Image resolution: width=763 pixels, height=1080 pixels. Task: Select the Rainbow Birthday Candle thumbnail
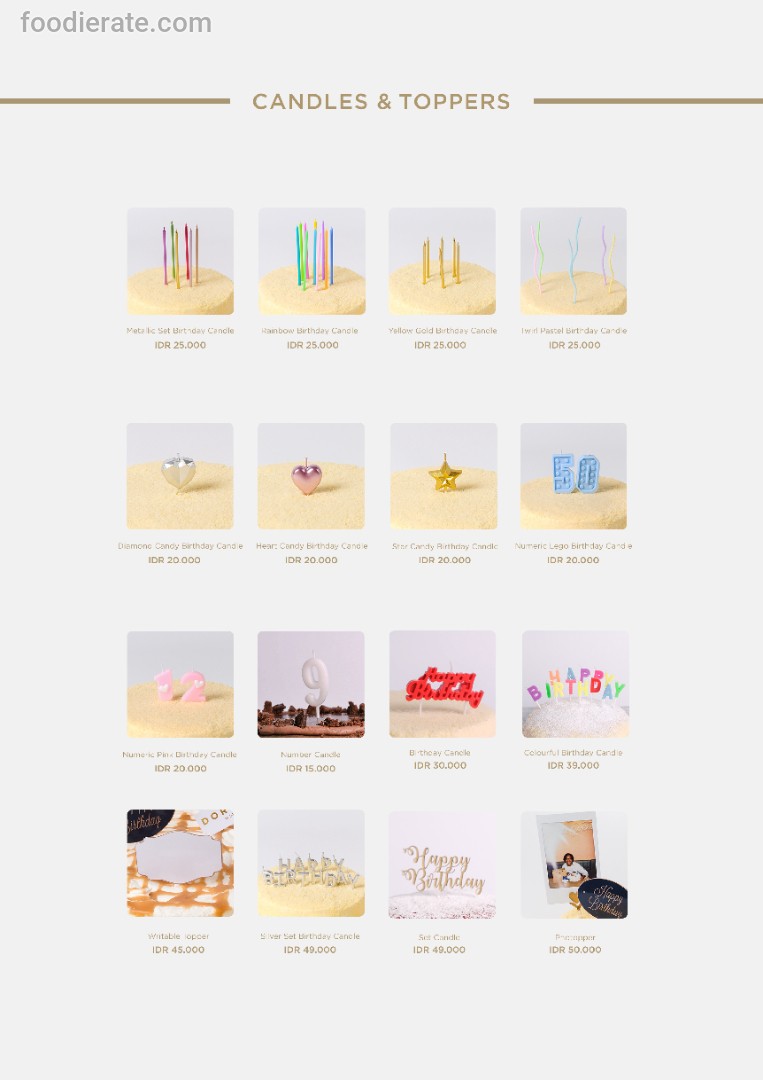click(311, 261)
